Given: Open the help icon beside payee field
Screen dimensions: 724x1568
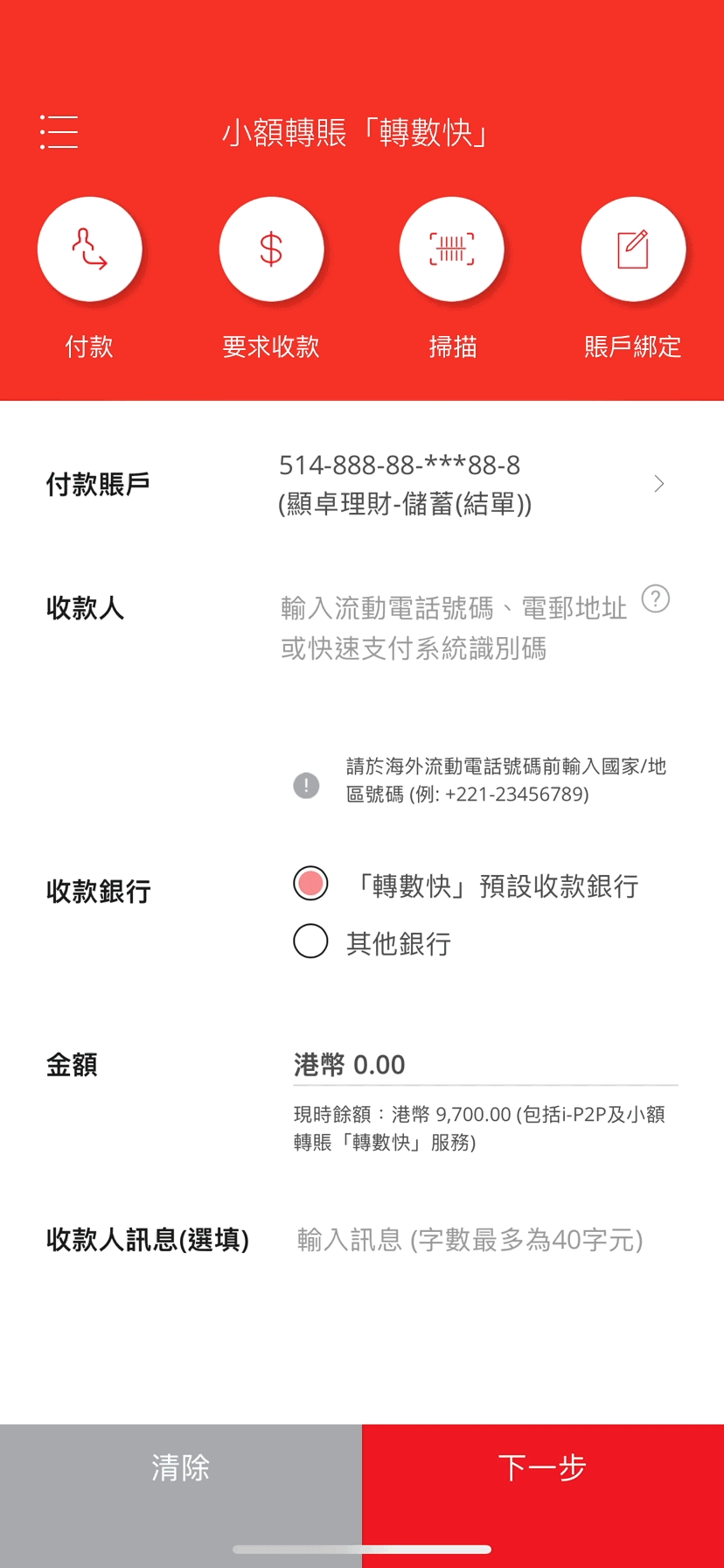Looking at the screenshot, I should [656, 599].
